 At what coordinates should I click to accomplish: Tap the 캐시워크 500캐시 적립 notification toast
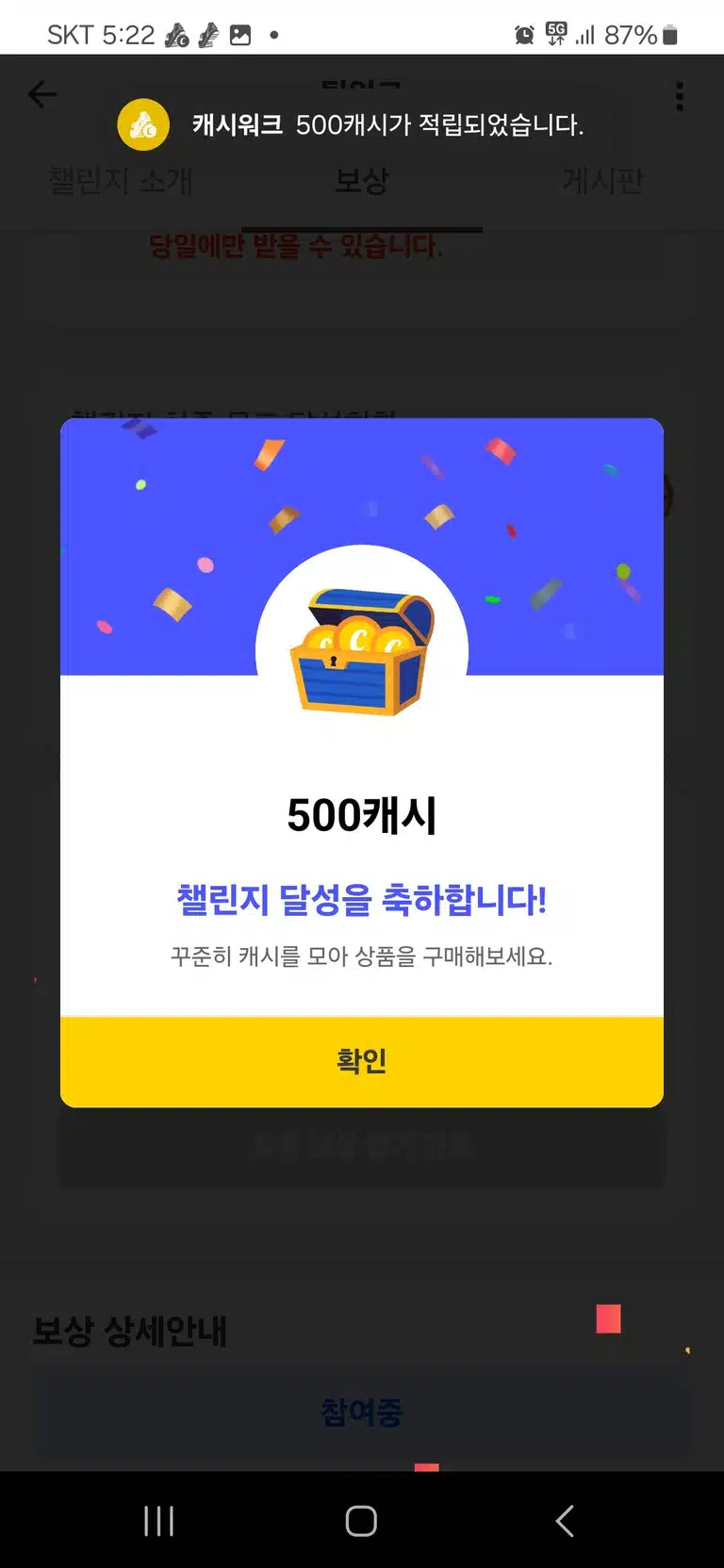pyautogui.click(x=362, y=124)
